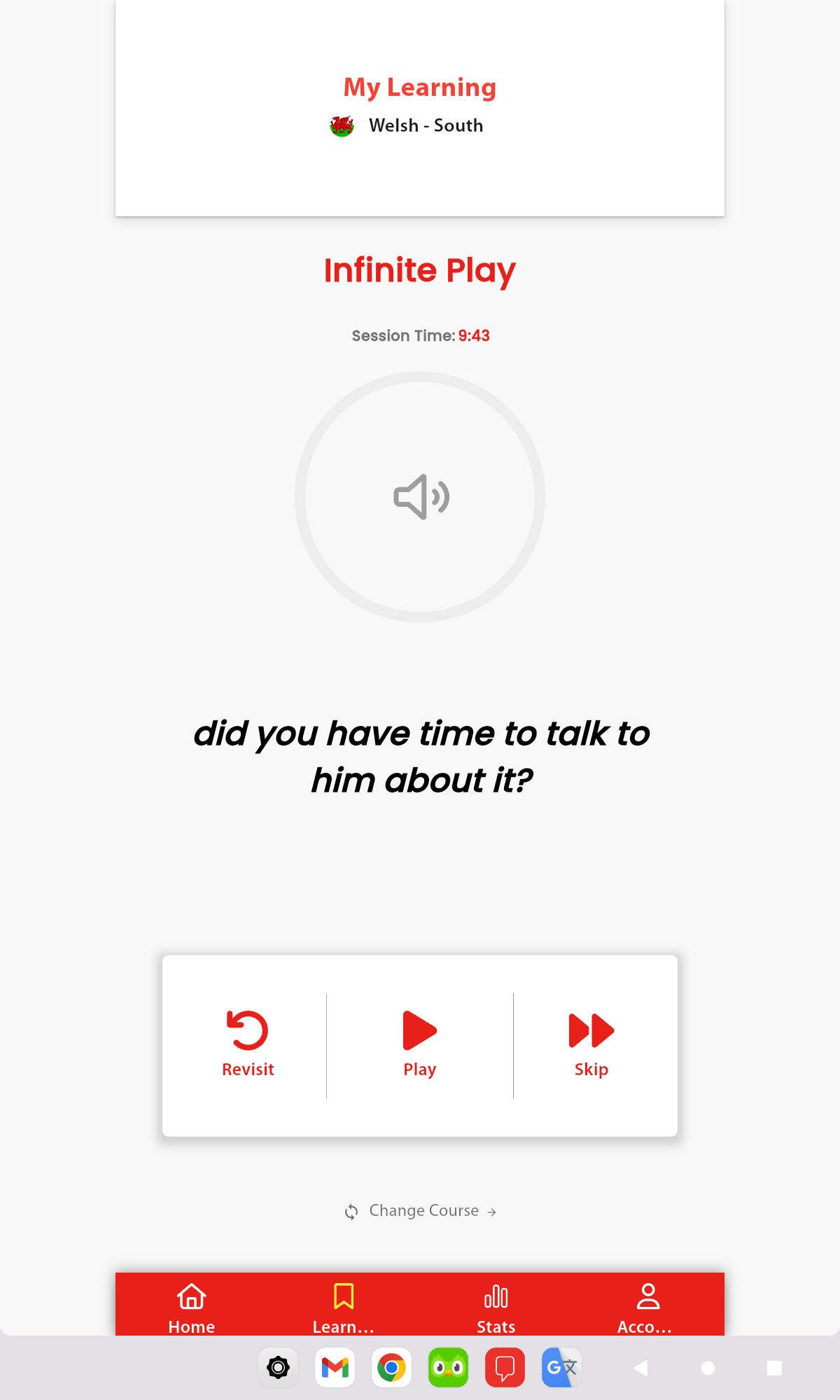
Task: Start playback with the Play button
Action: pyautogui.click(x=420, y=1043)
